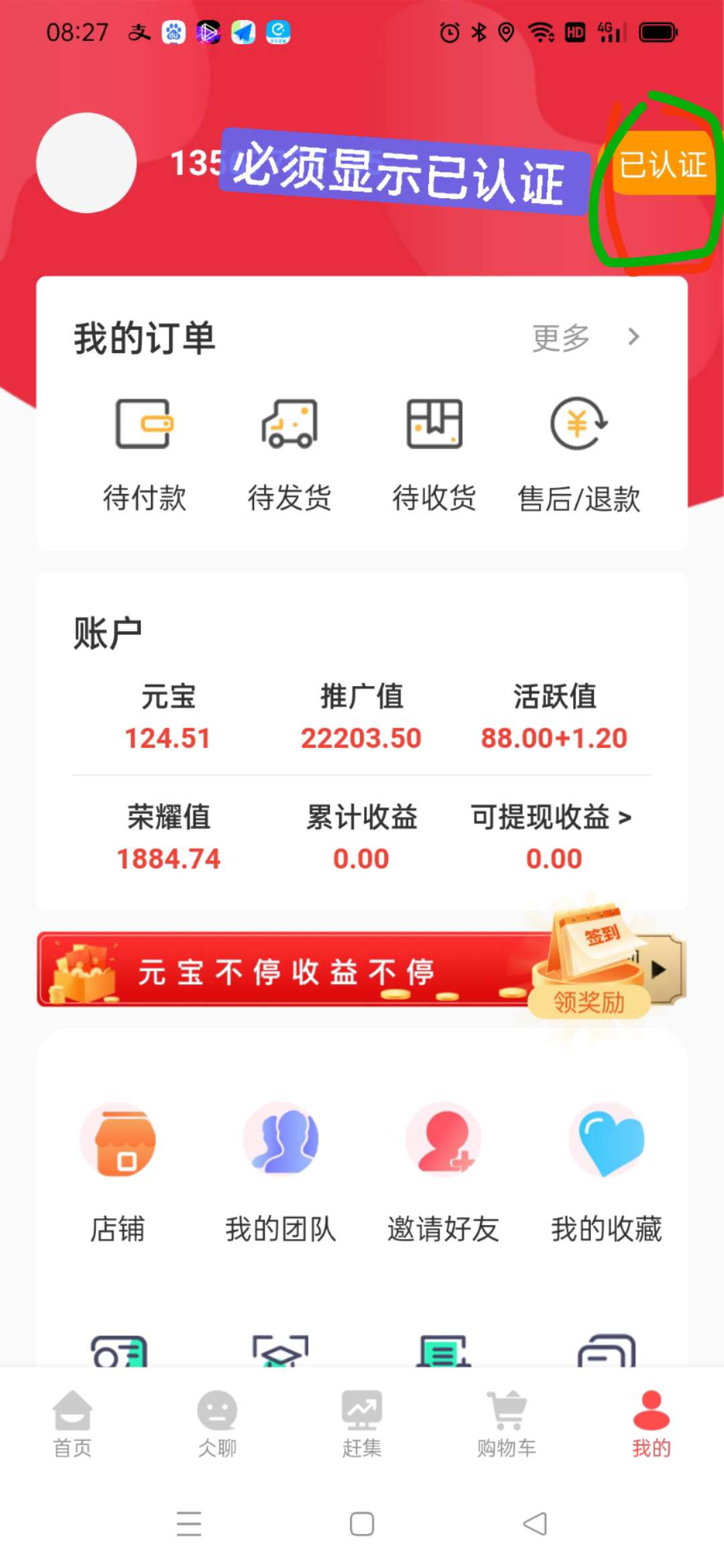The height and width of the screenshot is (1568, 724).
Task: Tap the 元宝不停收益不停 banner
Action: 288,970
